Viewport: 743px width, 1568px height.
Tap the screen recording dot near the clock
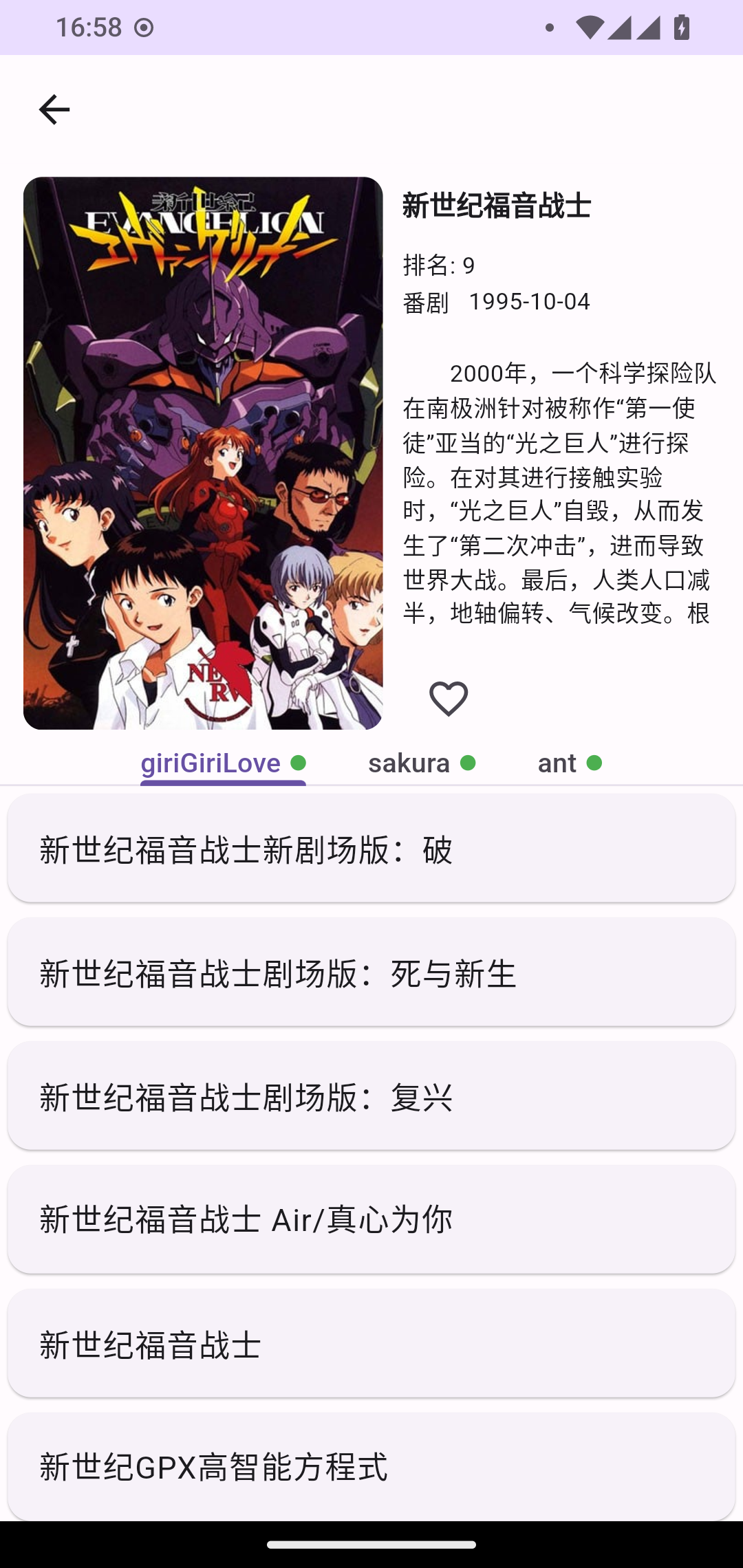click(x=143, y=28)
